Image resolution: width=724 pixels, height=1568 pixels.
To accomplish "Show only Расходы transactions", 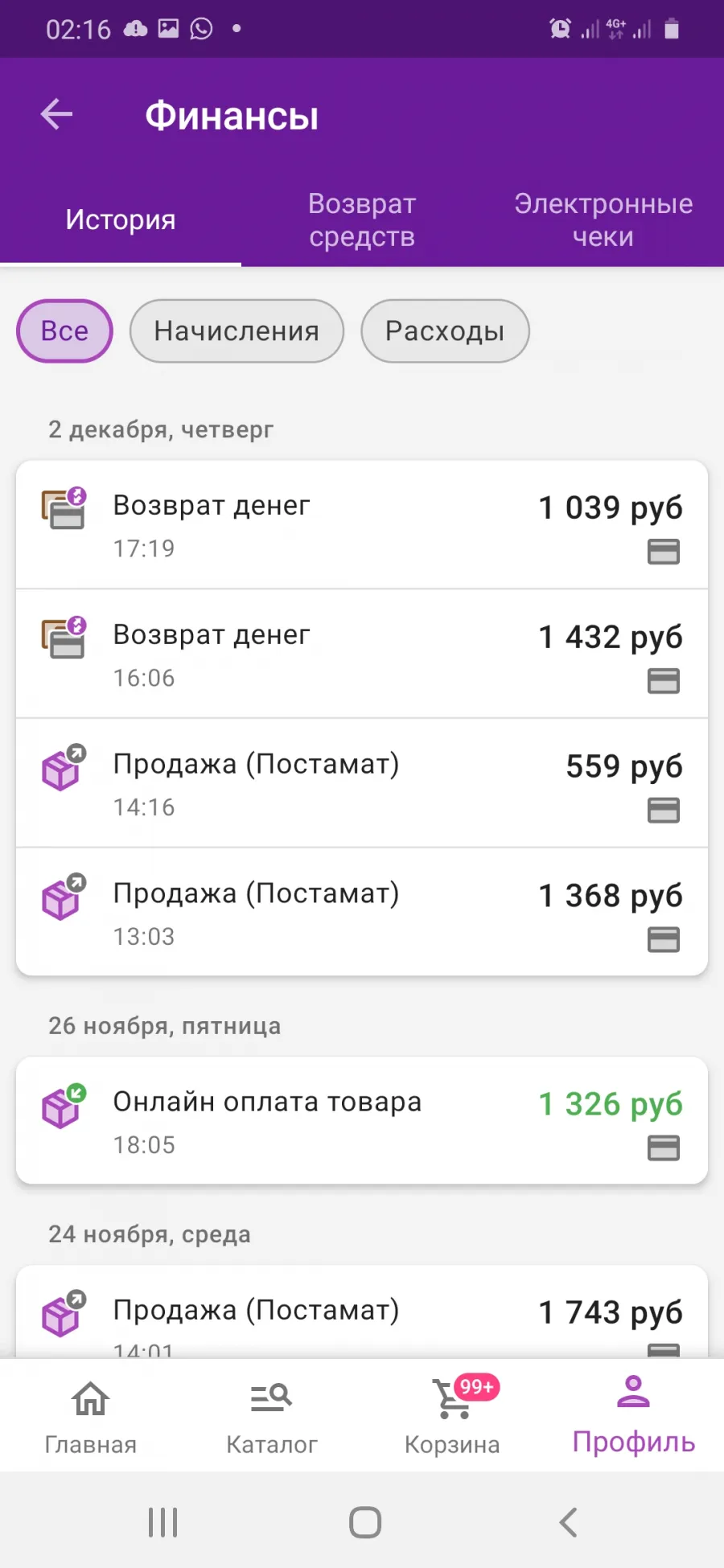I will click(445, 331).
